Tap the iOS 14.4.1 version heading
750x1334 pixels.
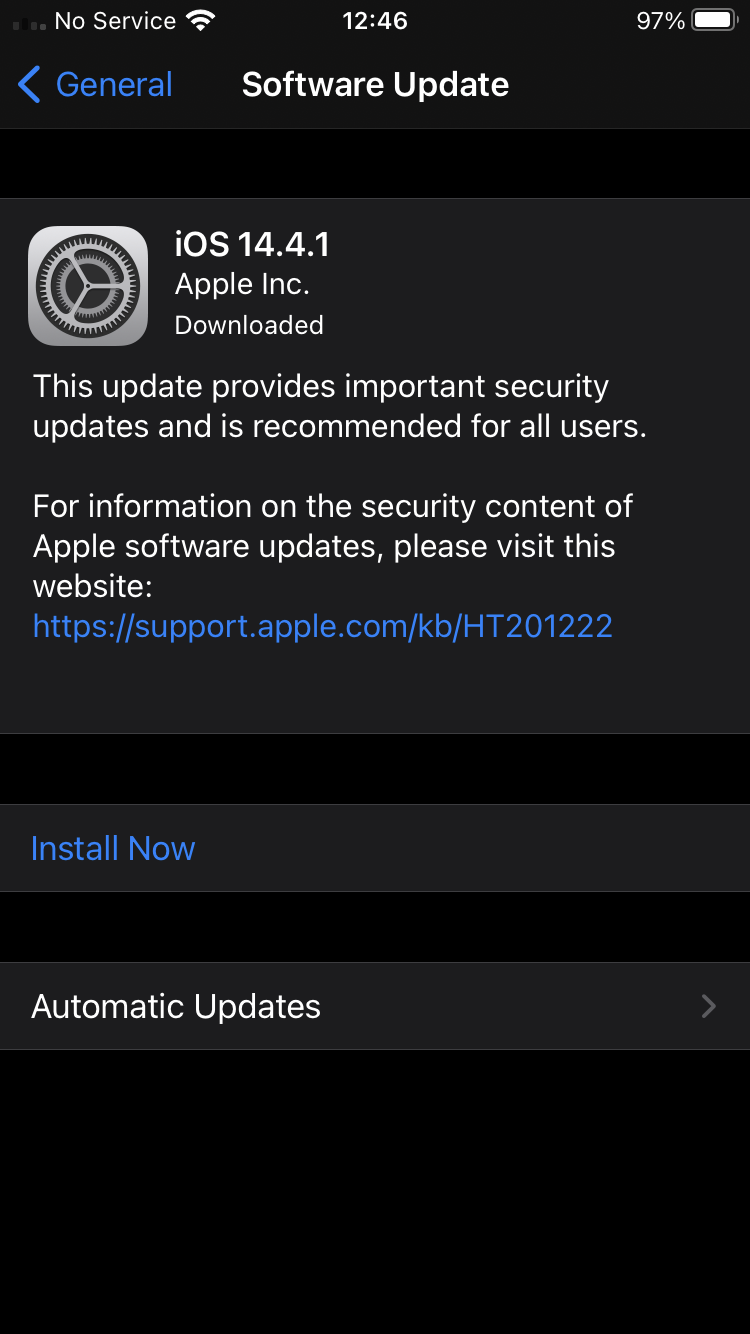click(x=253, y=243)
